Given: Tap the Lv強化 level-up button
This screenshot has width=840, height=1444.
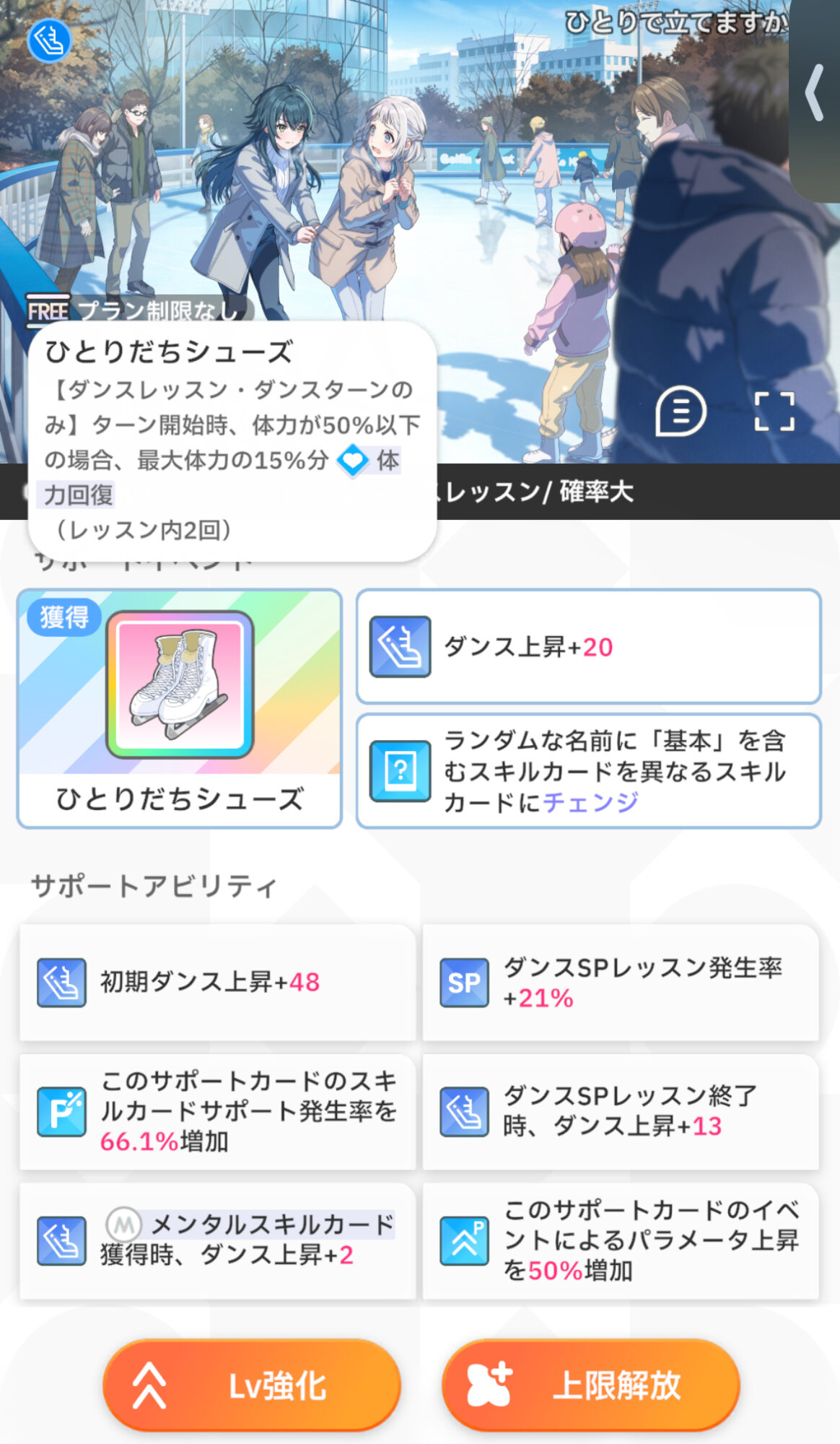Looking at the screenshot, I should (251, 1386).
